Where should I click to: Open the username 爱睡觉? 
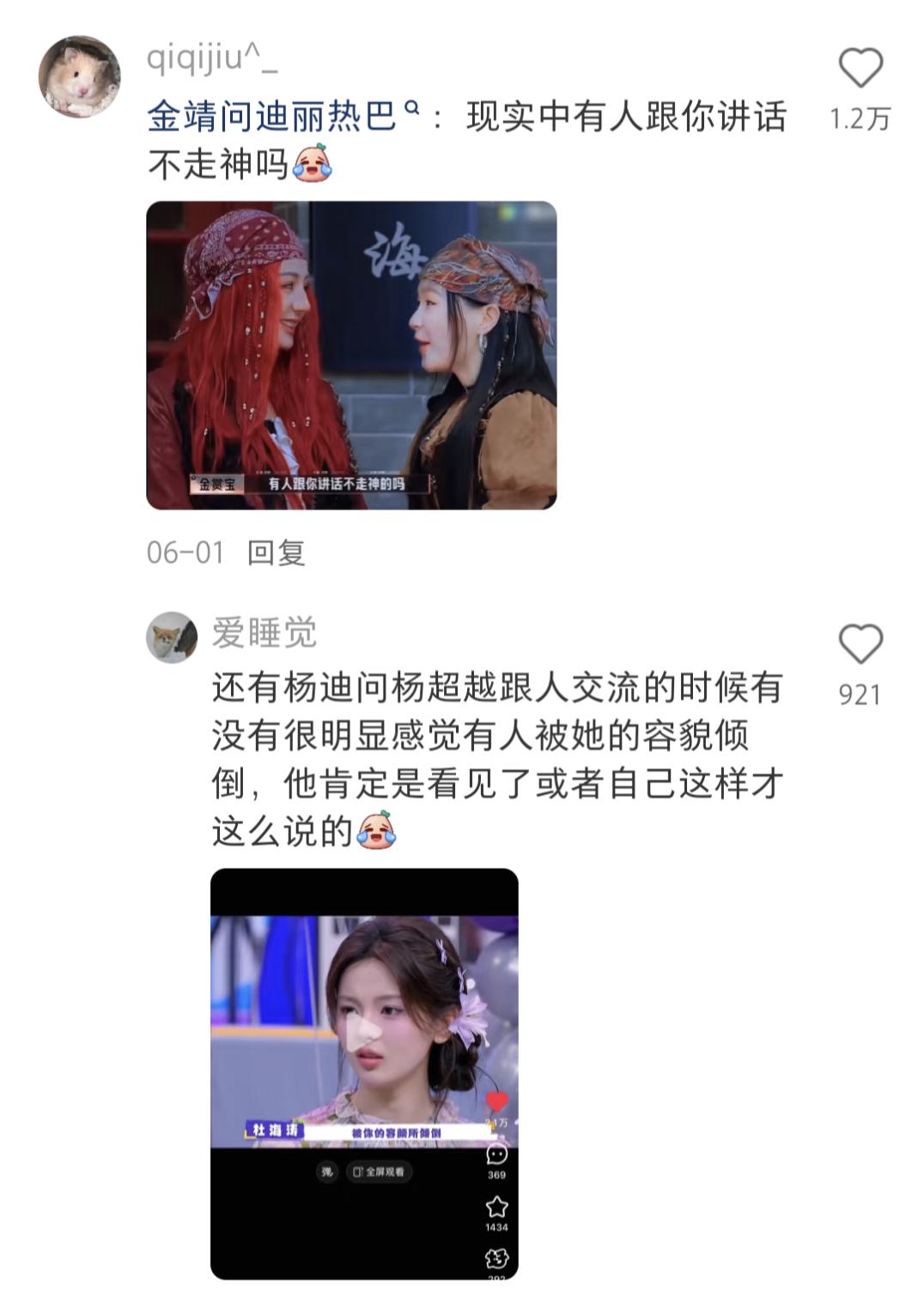coord(264,634)
